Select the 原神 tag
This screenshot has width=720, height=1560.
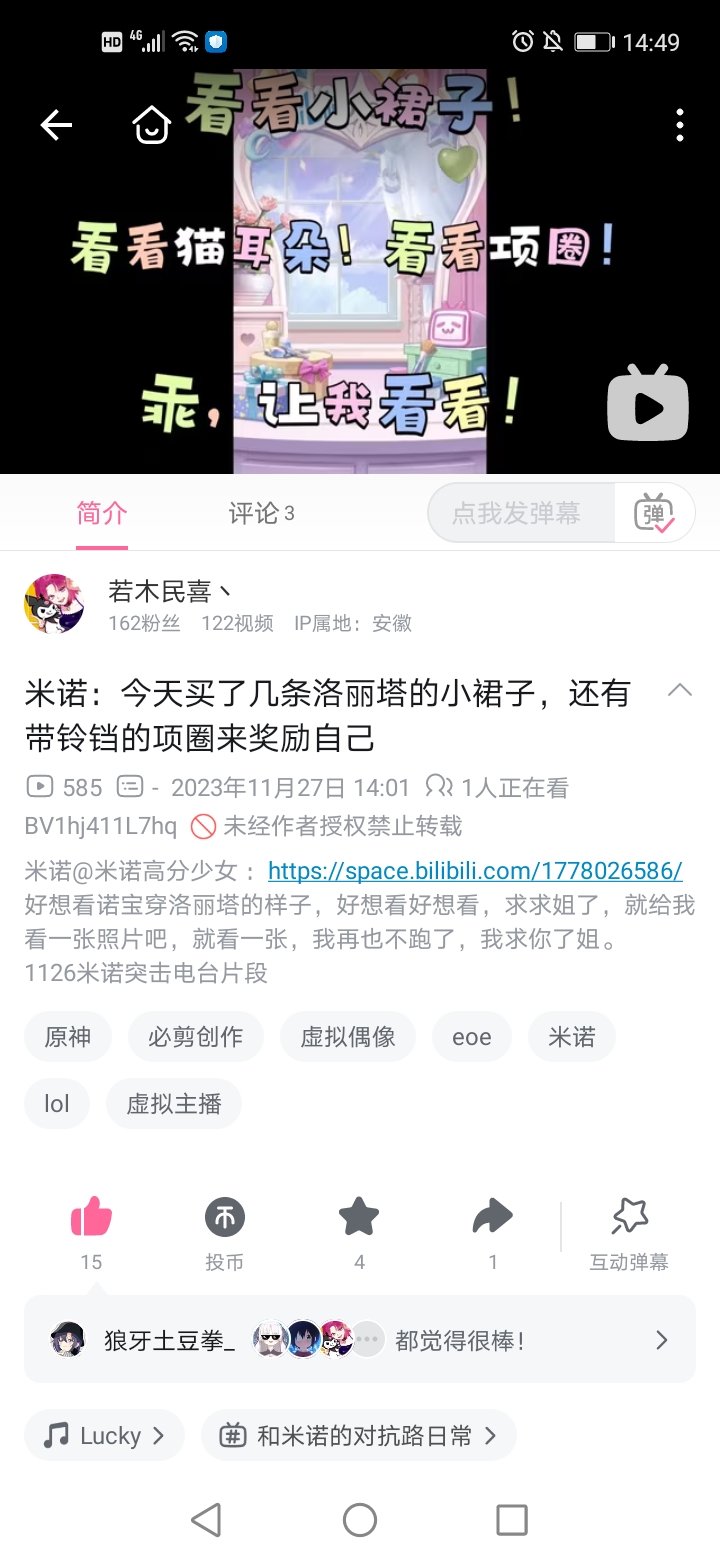(68, 1037)
